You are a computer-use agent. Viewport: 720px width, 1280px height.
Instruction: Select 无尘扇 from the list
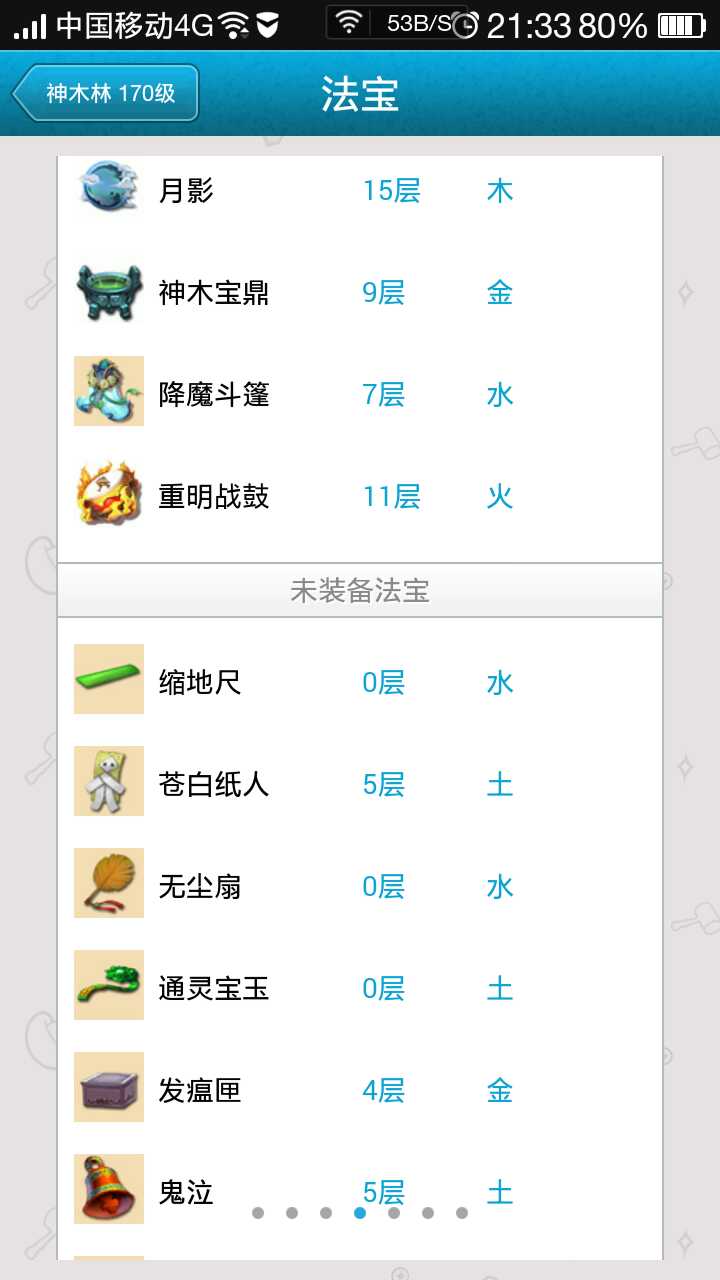(200, 887)
